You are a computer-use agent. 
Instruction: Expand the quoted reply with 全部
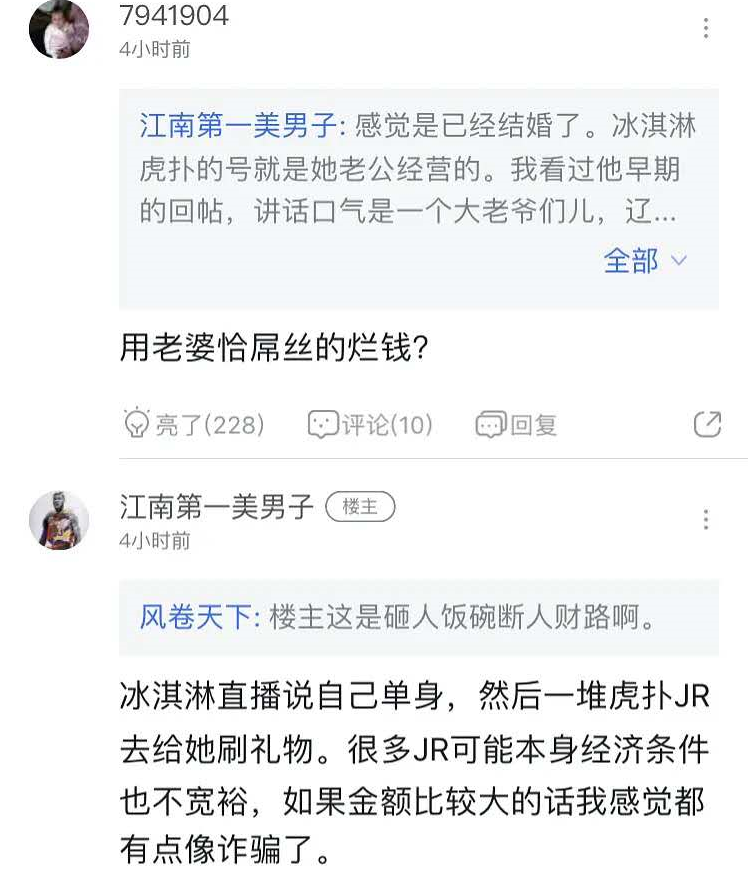click(x=644, y=261)
